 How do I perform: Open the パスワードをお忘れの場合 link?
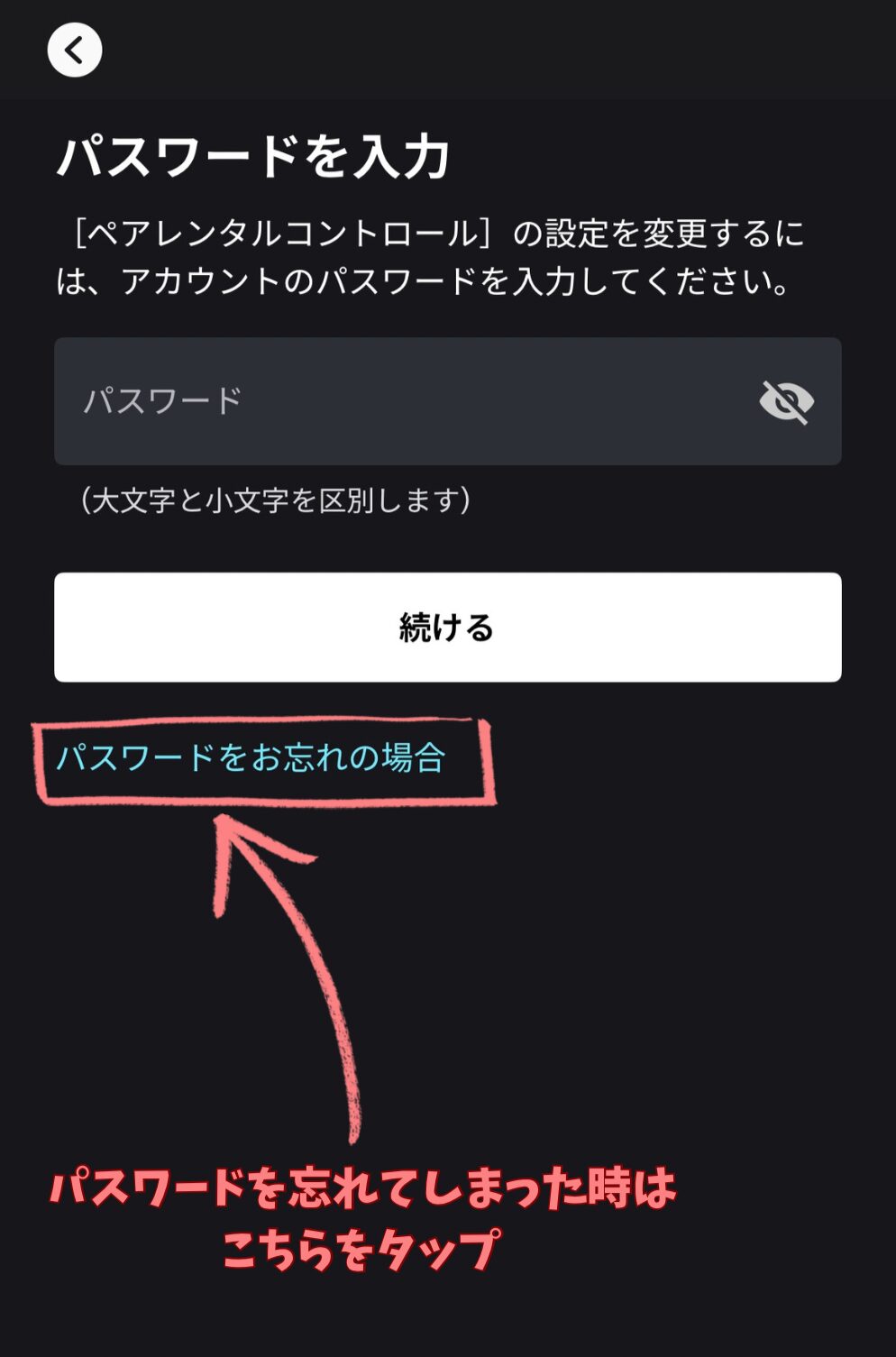coord(251,757)
